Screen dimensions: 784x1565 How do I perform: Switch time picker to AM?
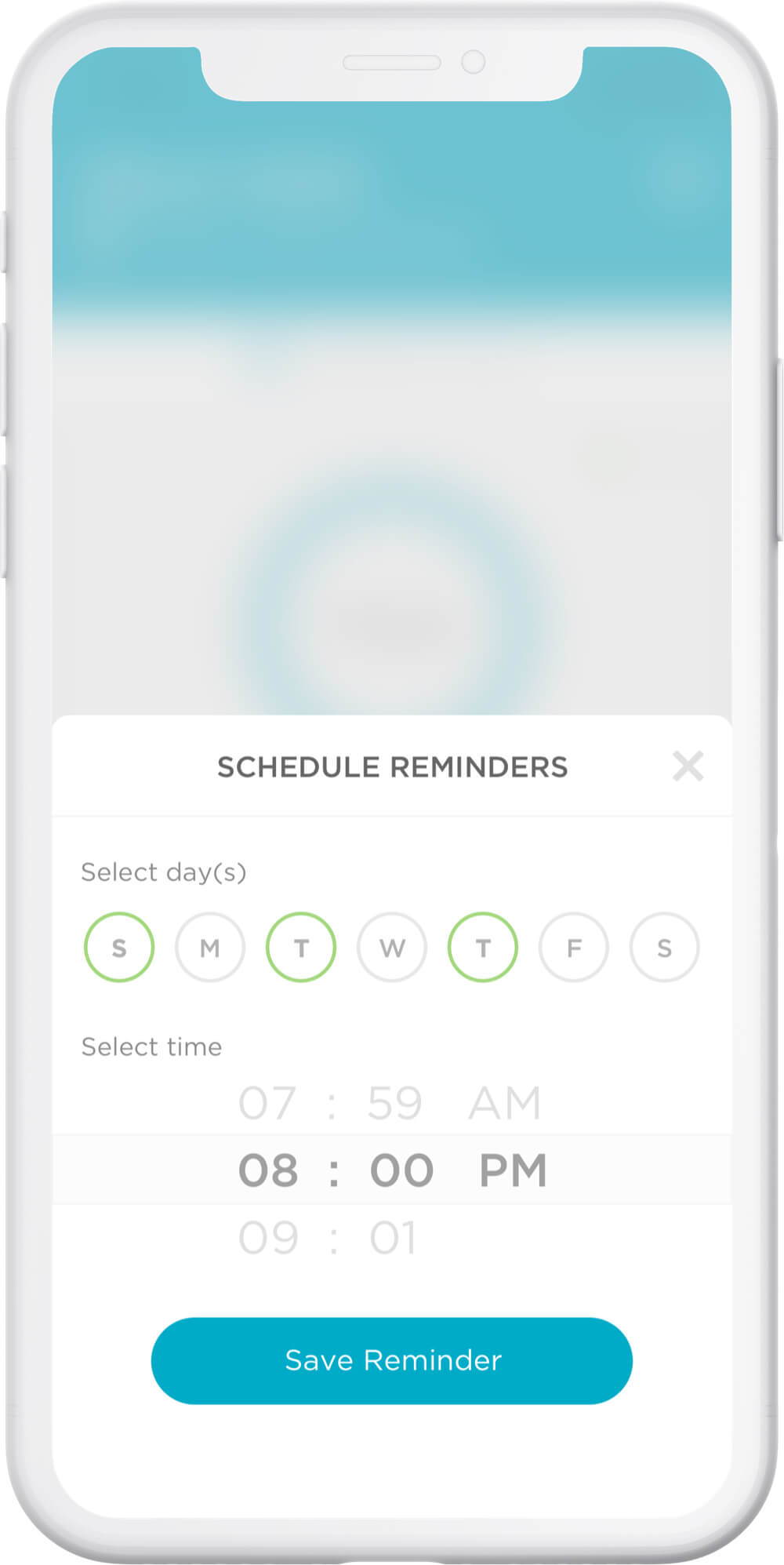[x=505, y=1103]
